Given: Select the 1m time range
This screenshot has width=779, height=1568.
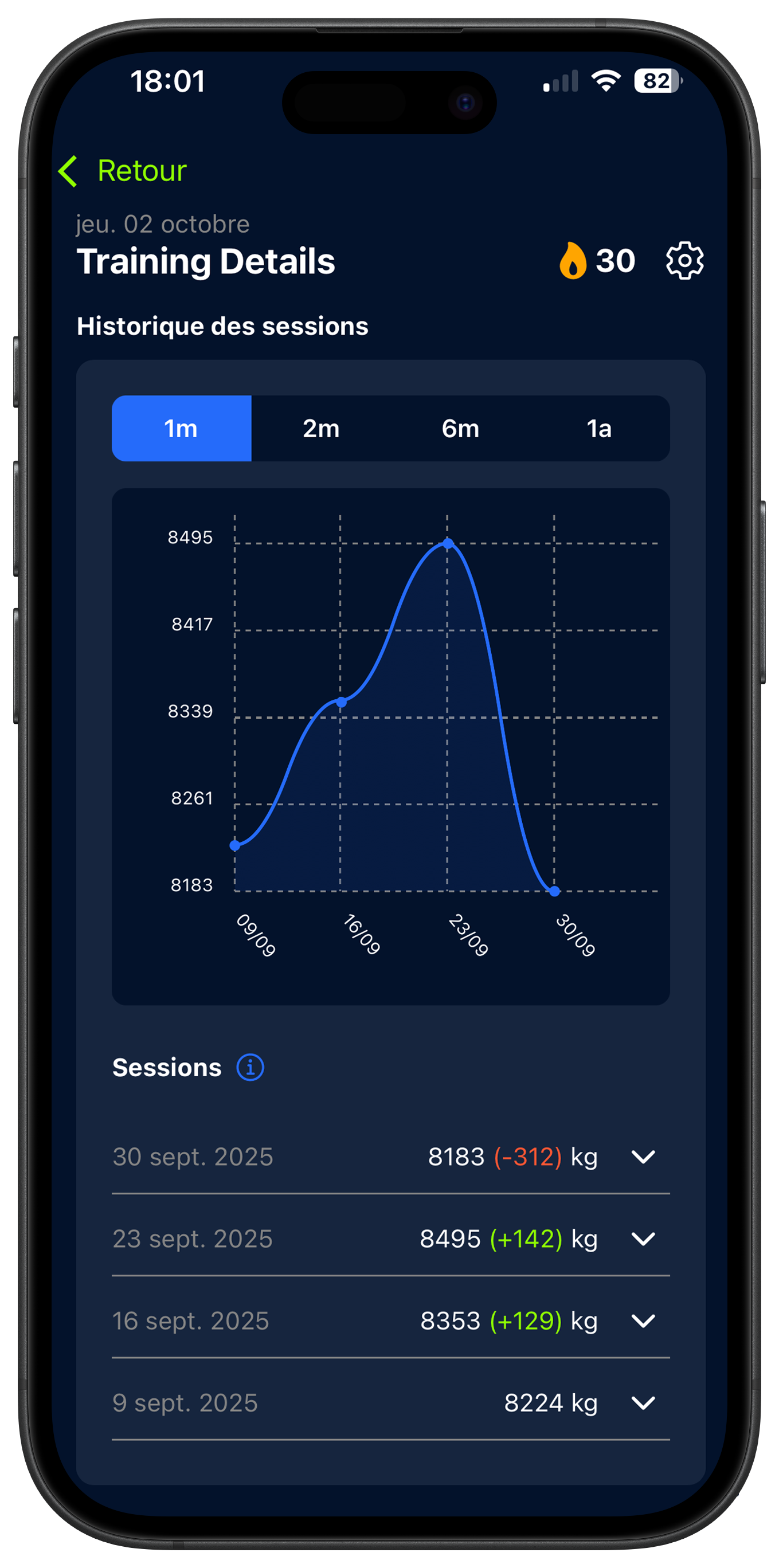Looking at the screenshot, I should point(181,429).
